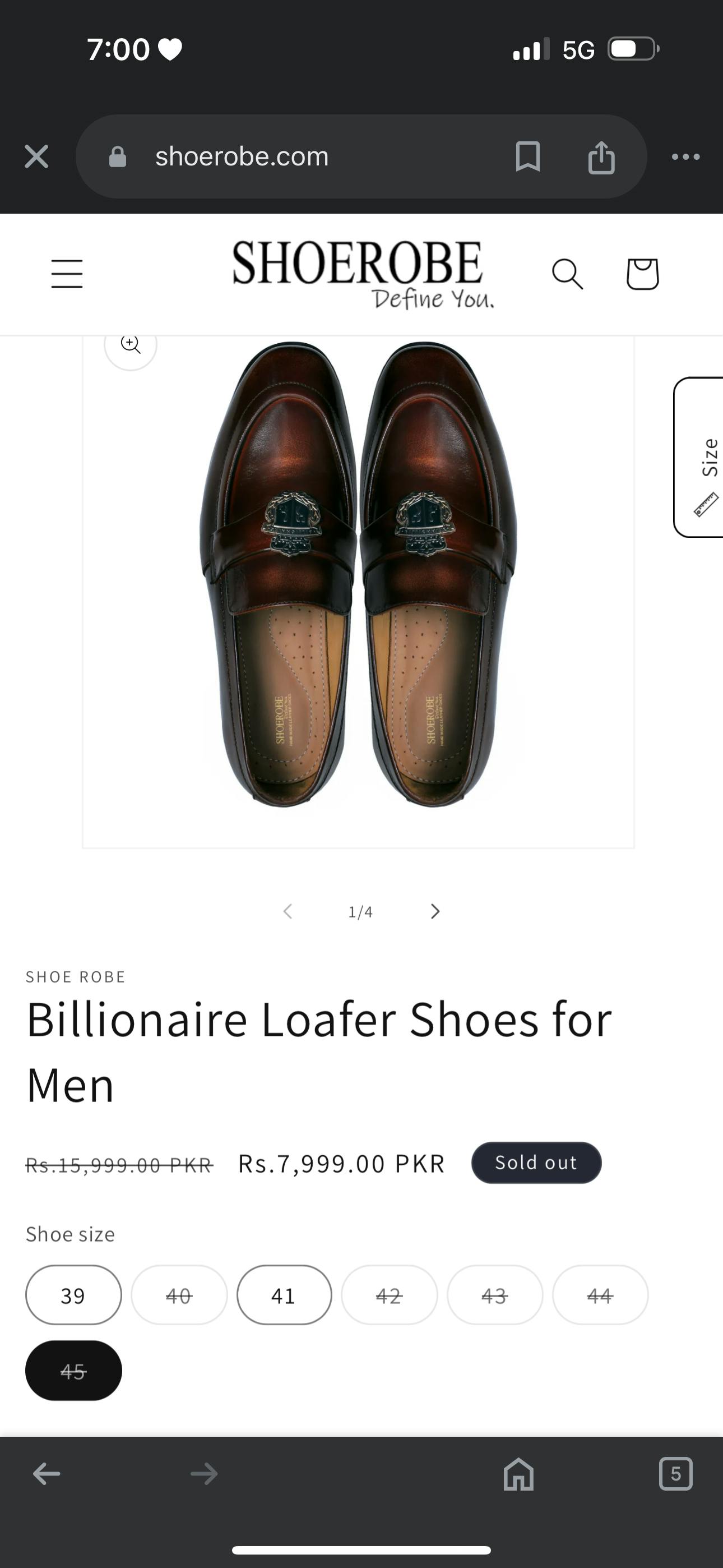This screenshot has width=723, height=1568.
Task: Pick shoe size 40
Action: pyautogui.click(x=179, y=1295)
